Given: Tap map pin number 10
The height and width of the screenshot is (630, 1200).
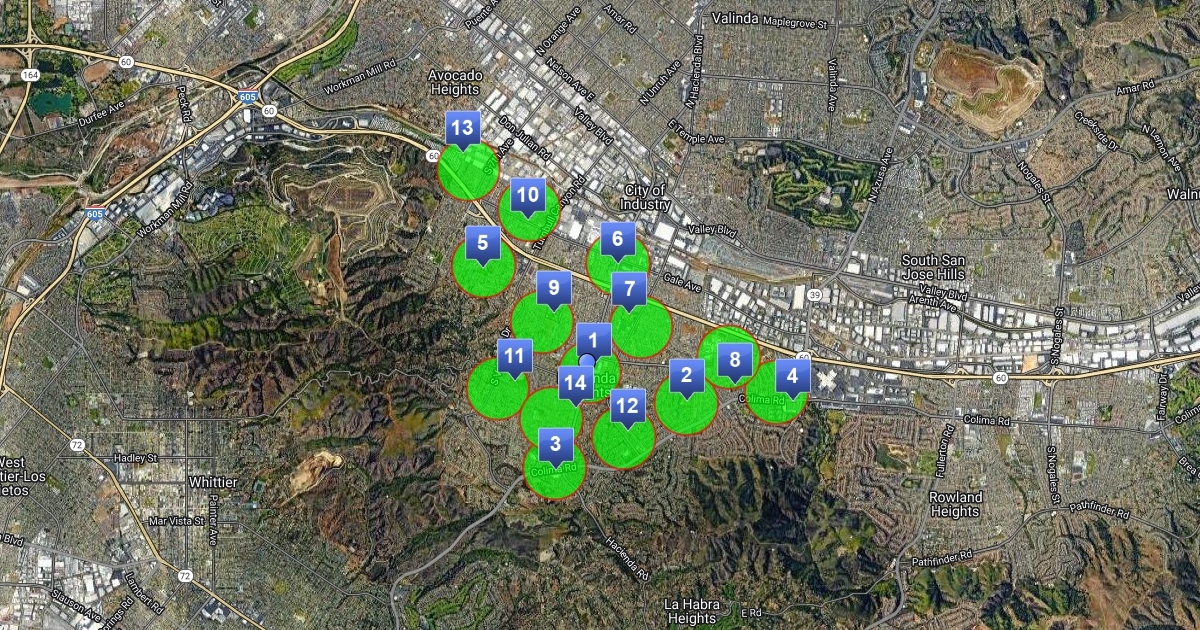Looking at the screenshot, I should (528, 196).
